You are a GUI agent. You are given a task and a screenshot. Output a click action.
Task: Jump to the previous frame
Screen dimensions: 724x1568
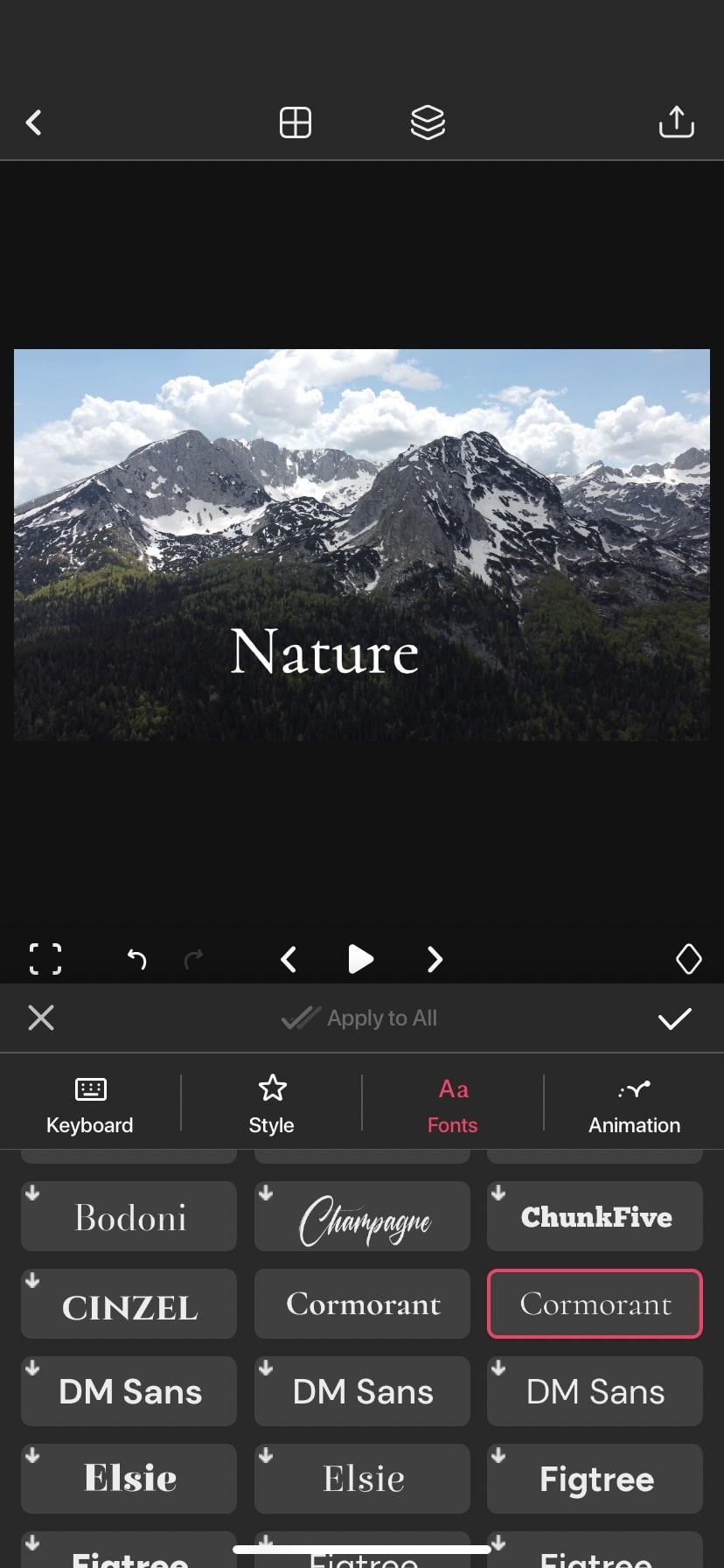coord(289,959)
